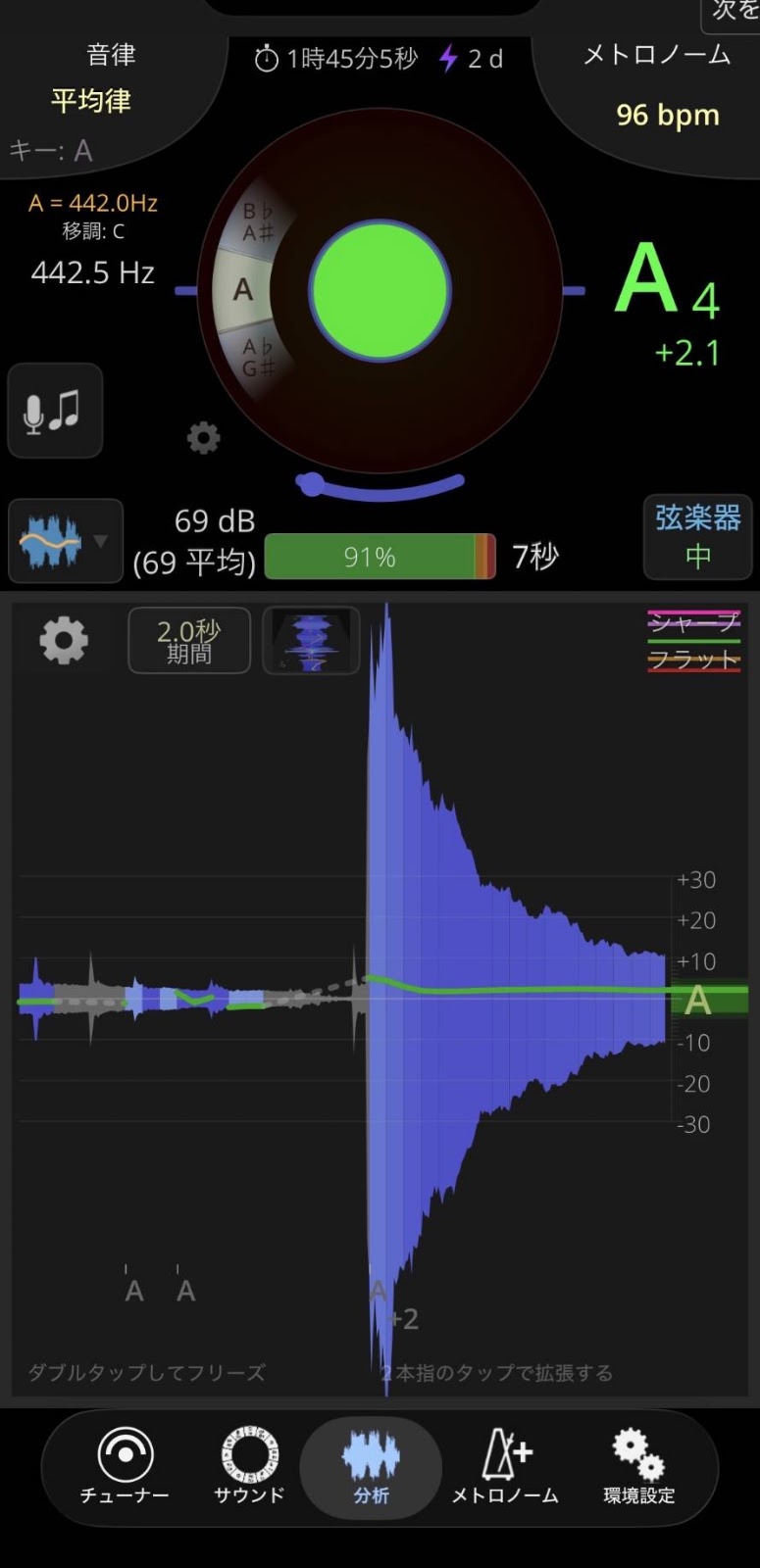
Task: Open the メトロノーム tab in bottom bar
Action: click(x=505, y=1466)
